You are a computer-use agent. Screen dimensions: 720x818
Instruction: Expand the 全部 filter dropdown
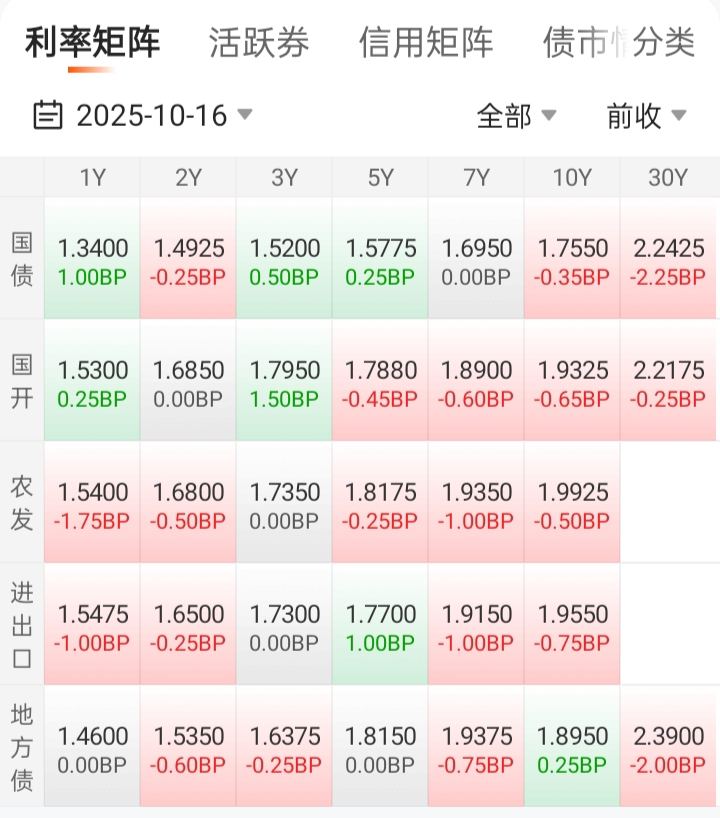point(516,116)
